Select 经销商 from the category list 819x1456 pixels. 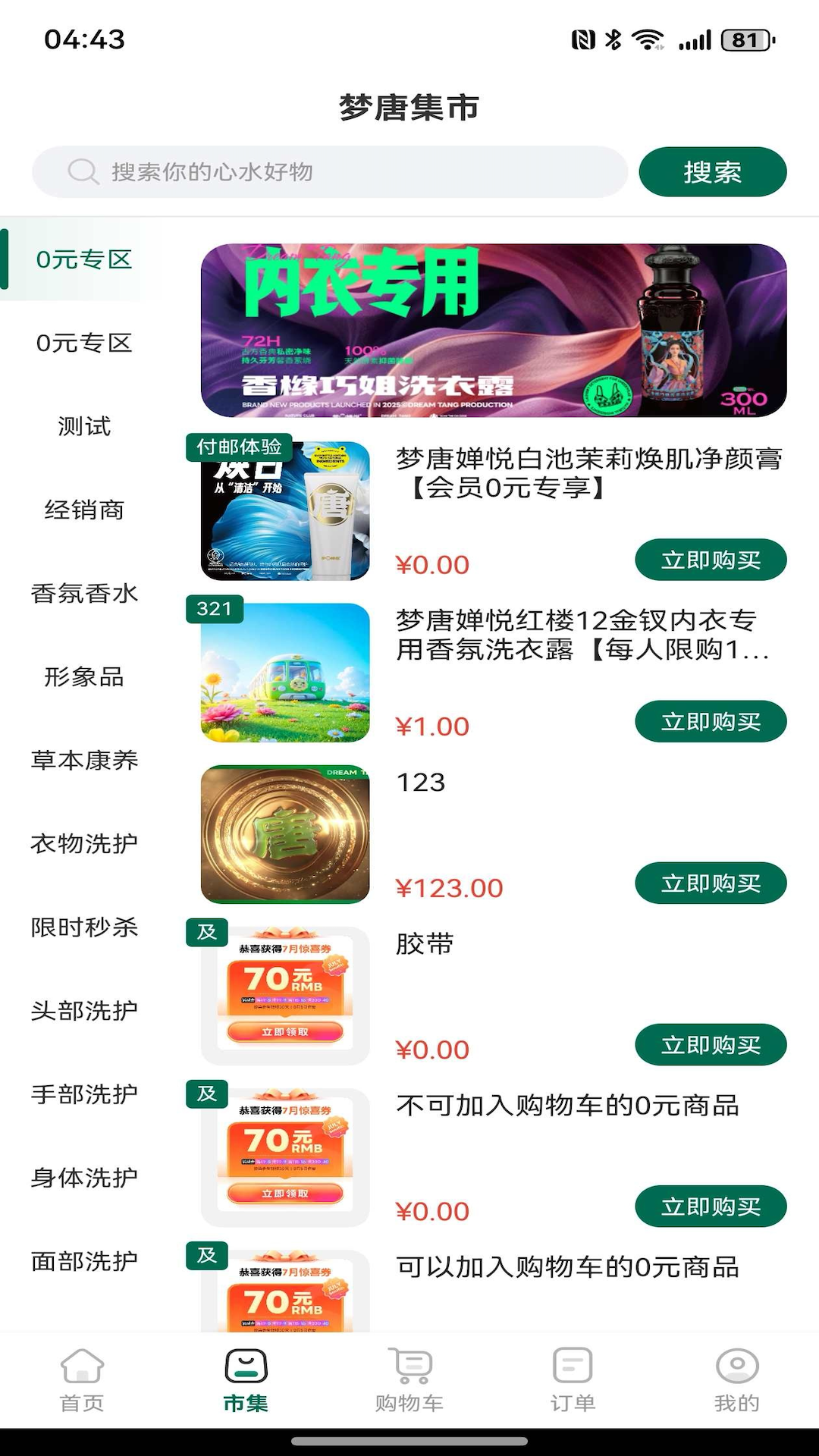(x=84, y=511)
